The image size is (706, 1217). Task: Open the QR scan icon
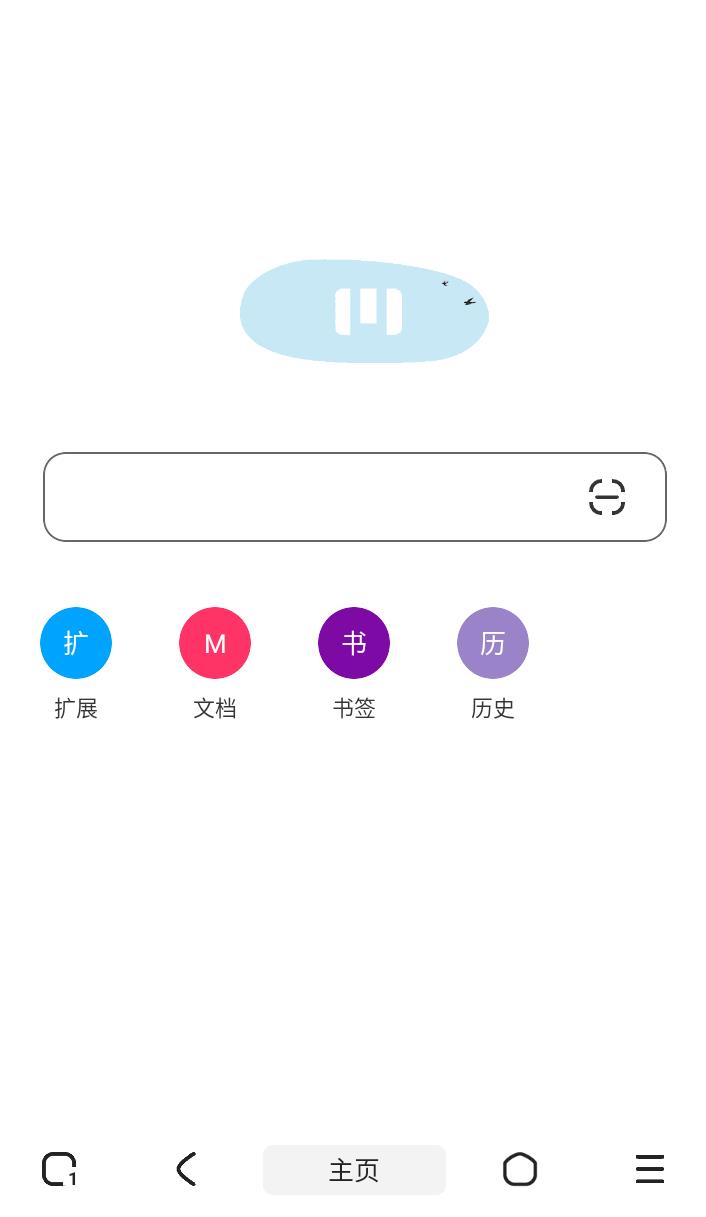coord(607,497)
